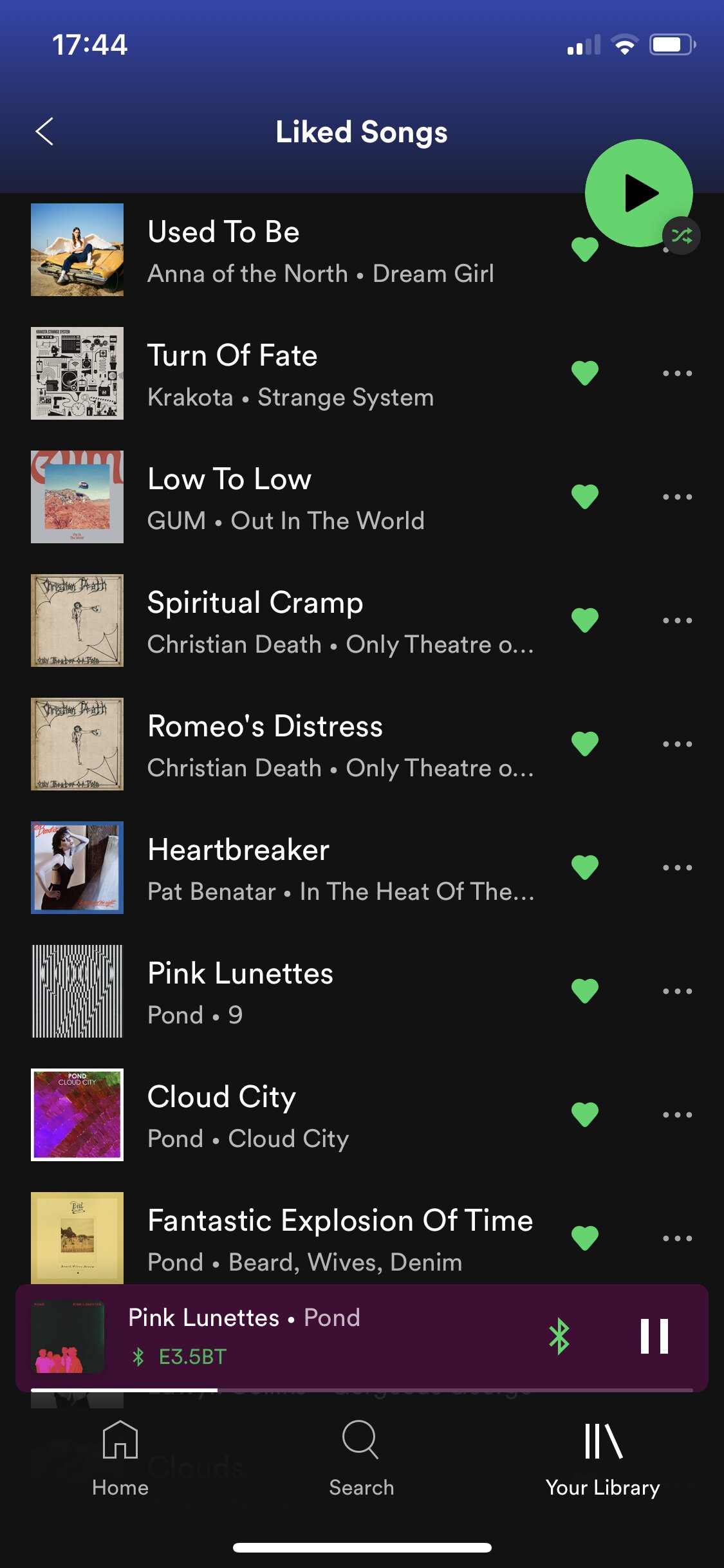
Task: Open more options for Low To Low
Action: [677, 497]
